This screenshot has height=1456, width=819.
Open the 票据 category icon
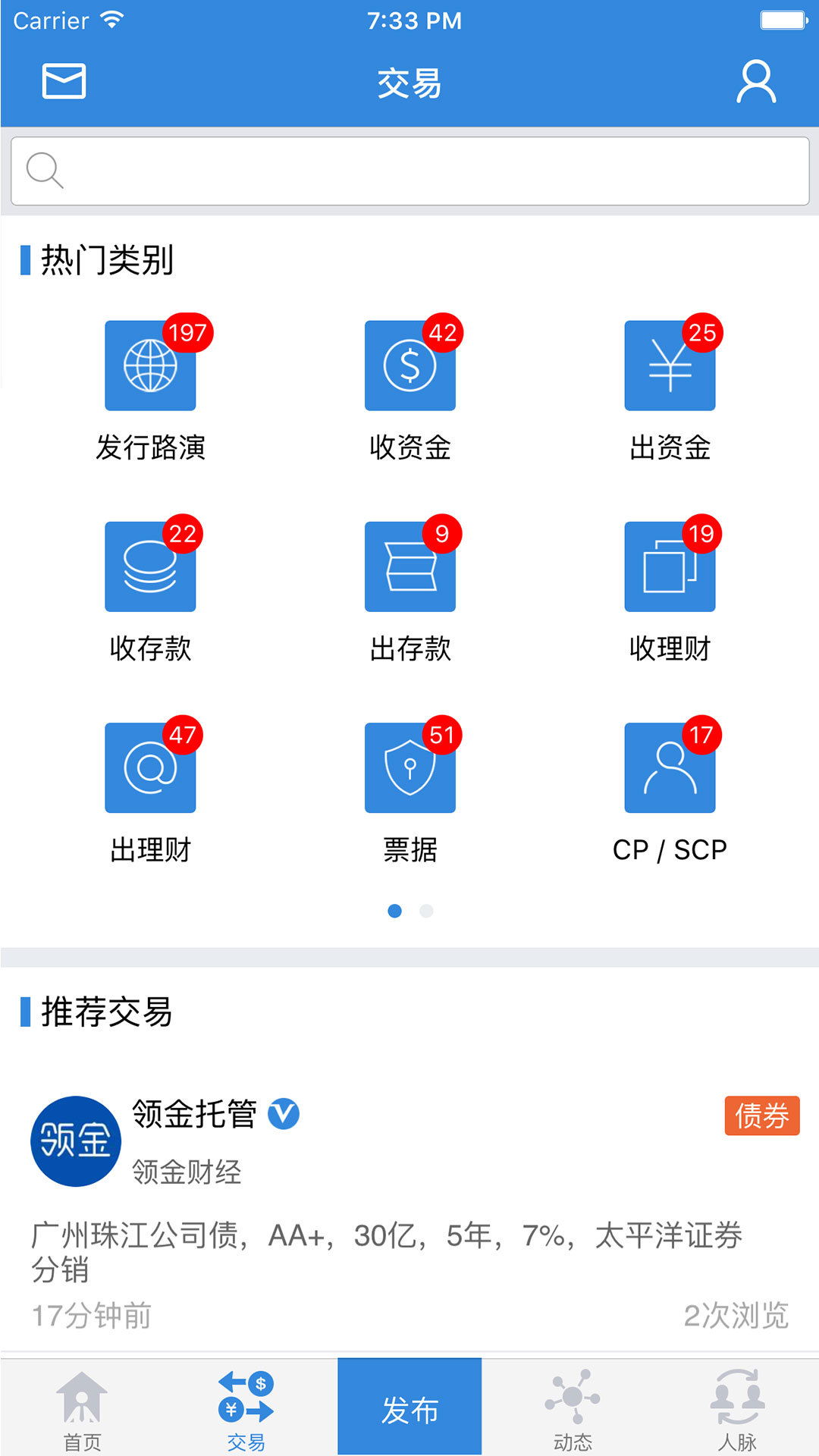point(409,767)
